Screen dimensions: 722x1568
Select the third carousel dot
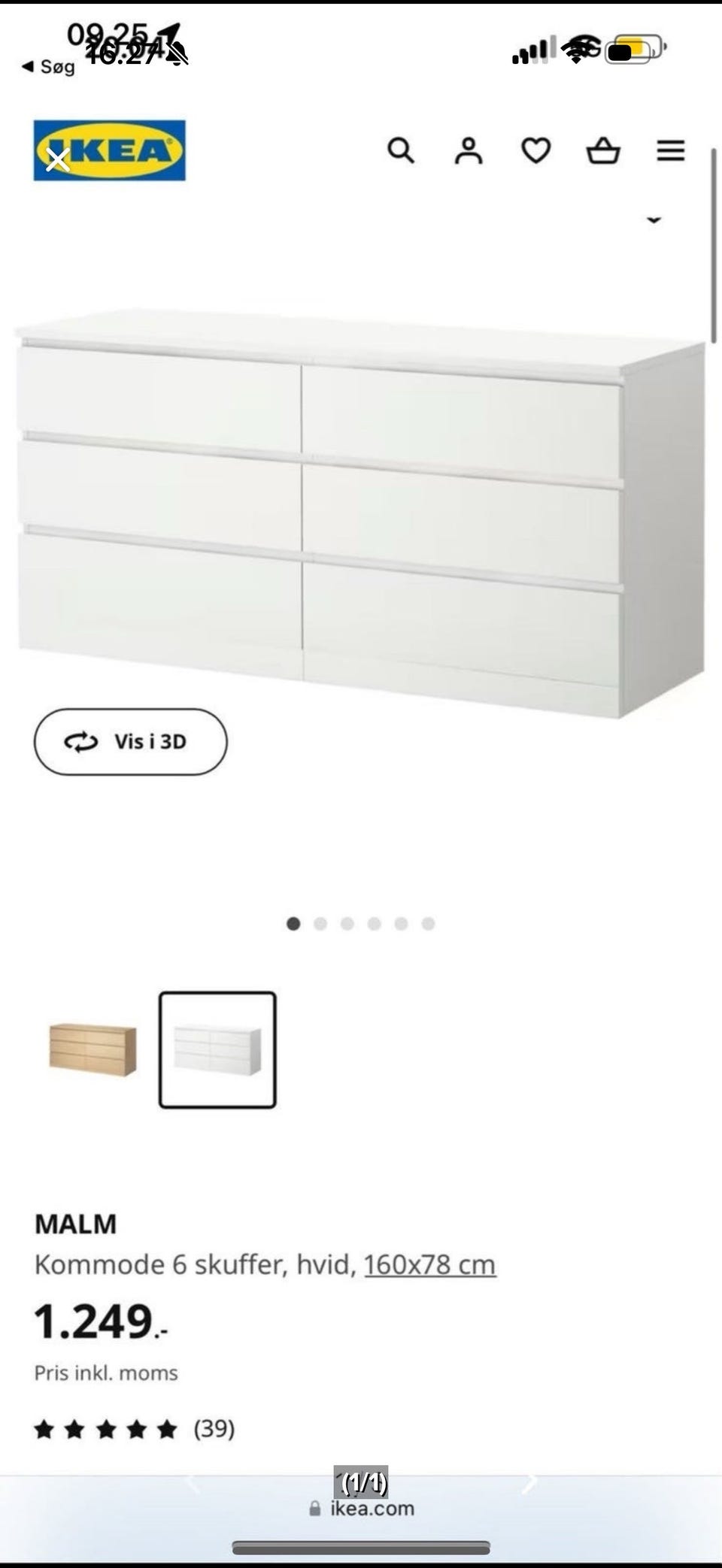(347, 922)
